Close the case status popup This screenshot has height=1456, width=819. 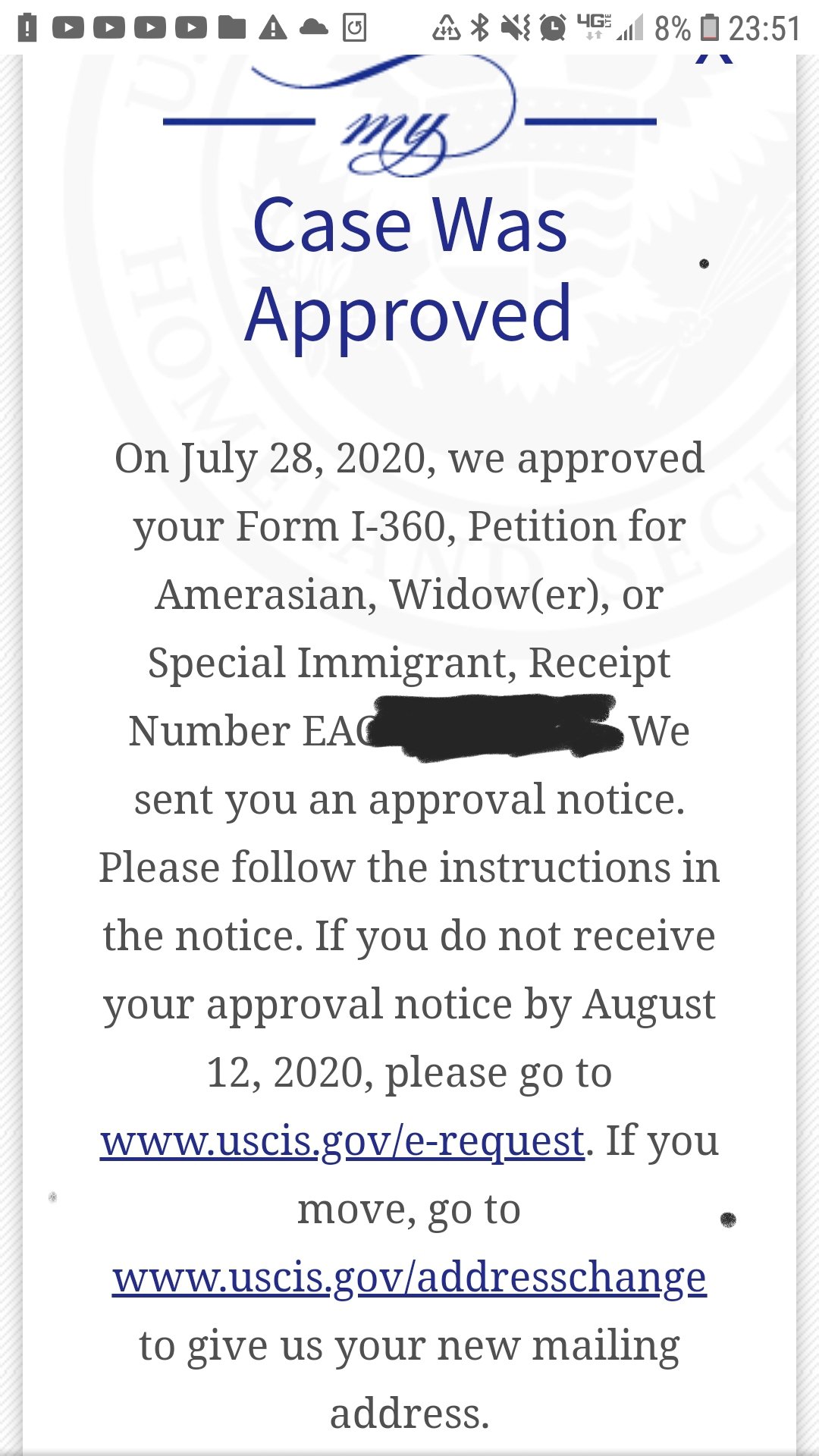[714, 58]
